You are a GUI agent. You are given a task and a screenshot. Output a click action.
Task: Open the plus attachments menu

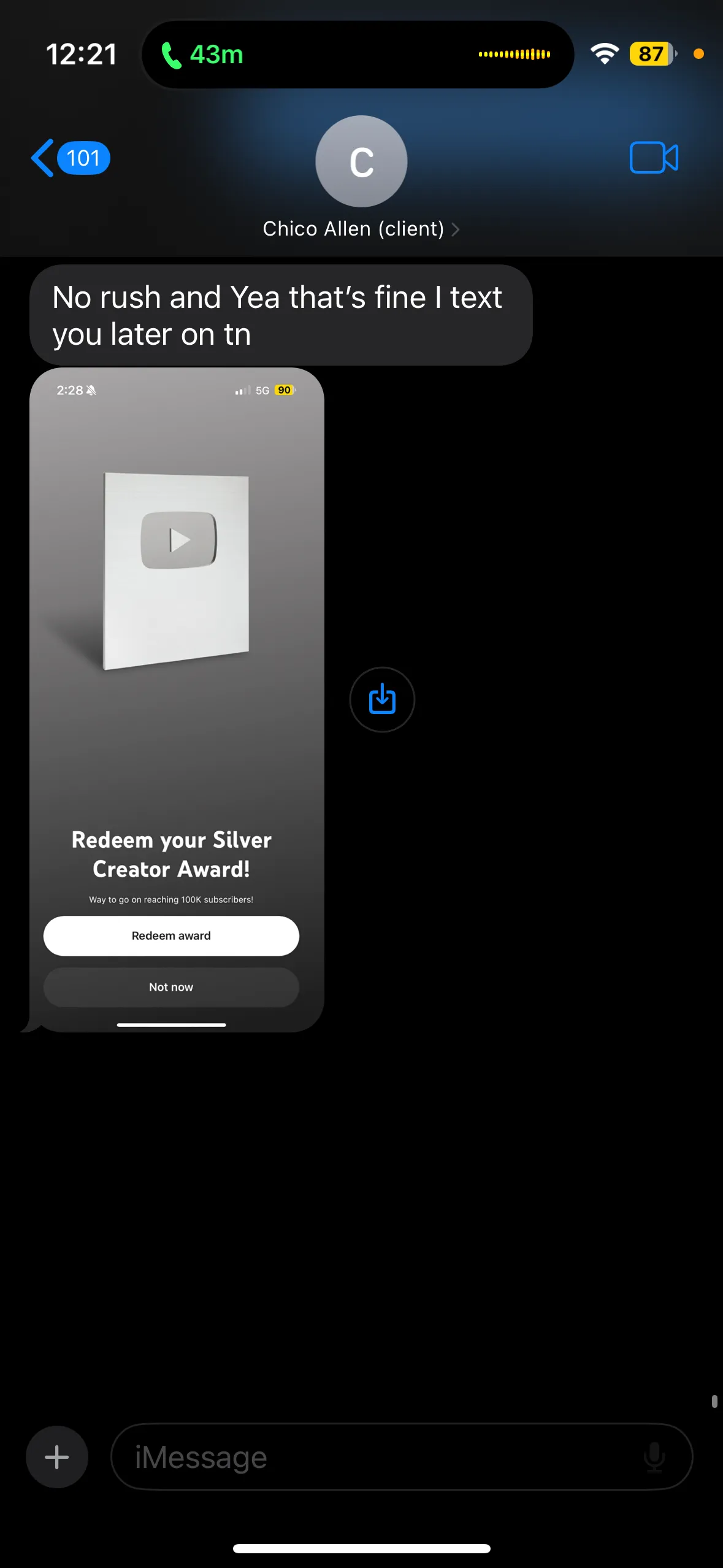pos(57,1457)
